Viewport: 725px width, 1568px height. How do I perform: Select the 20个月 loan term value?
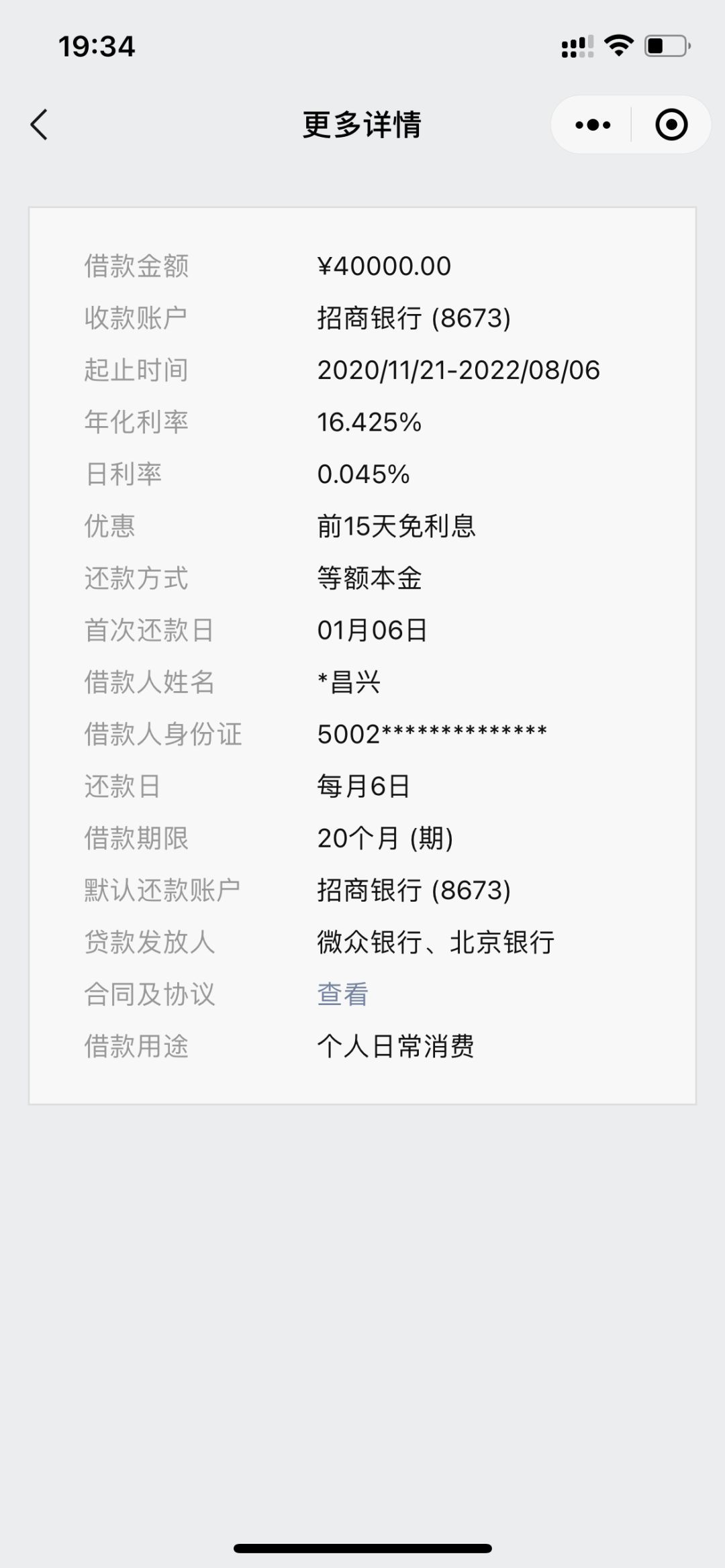387,838
